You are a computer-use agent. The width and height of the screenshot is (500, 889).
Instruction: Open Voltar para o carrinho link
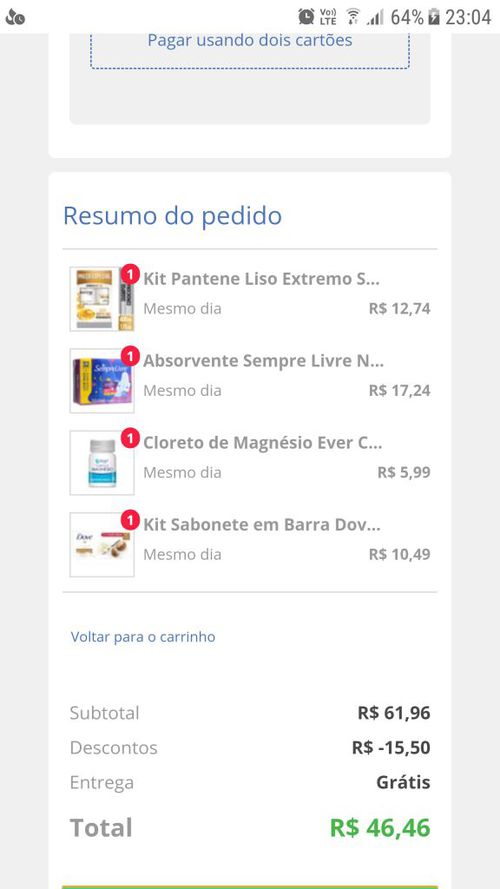click(x=143, y=637)
